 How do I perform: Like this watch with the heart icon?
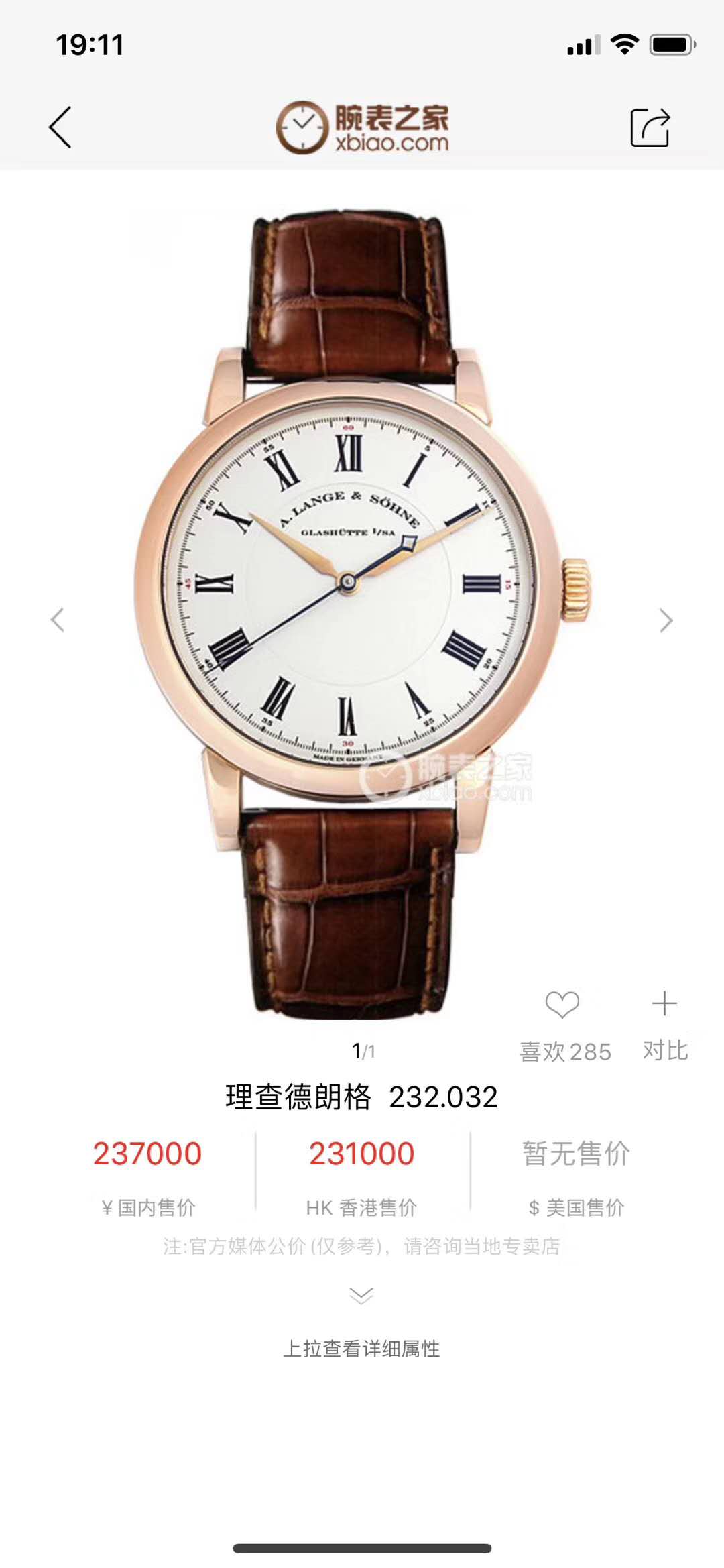click(x=562, y=1005)
